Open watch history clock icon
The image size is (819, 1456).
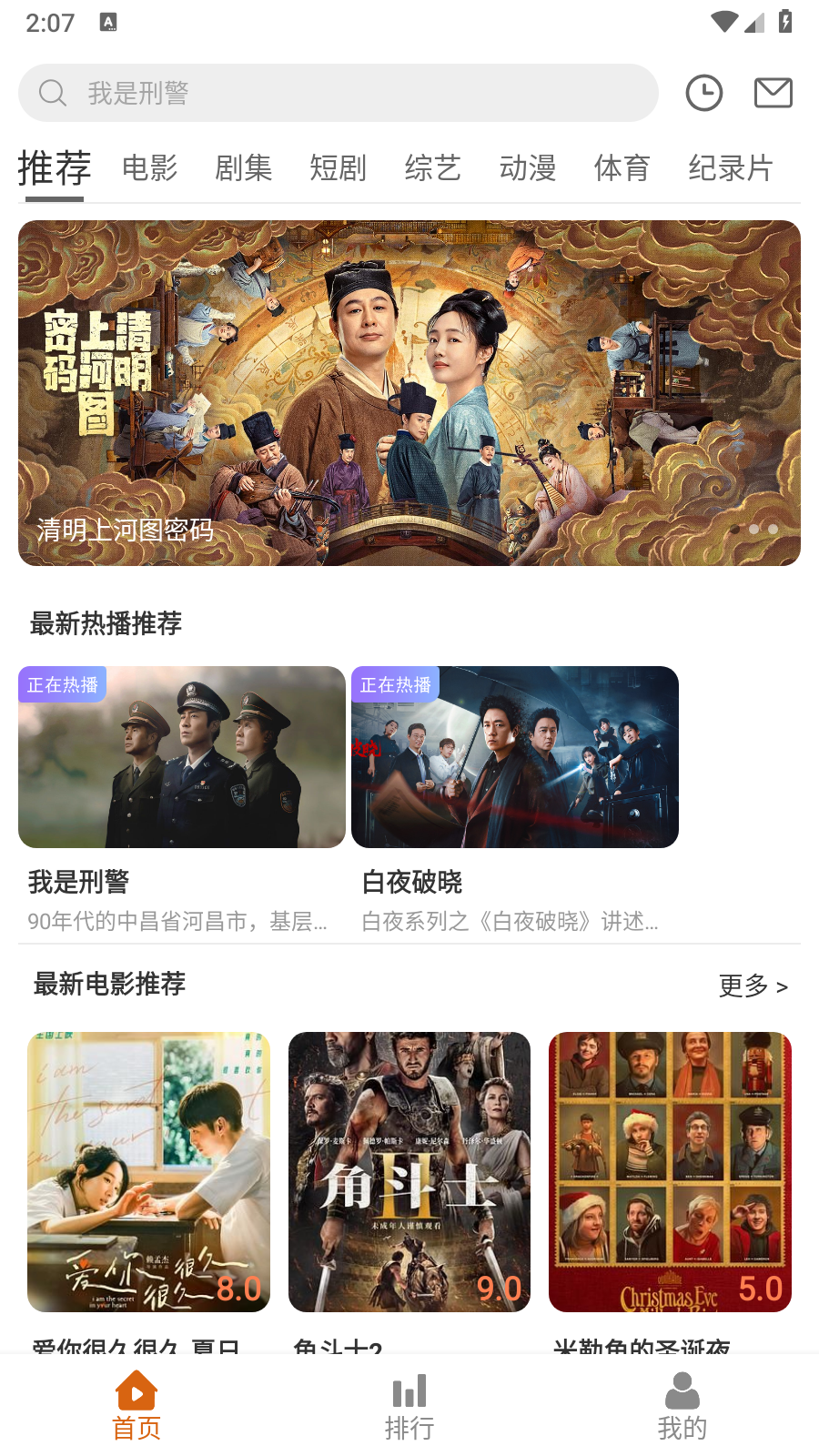(x=703, y=93)
